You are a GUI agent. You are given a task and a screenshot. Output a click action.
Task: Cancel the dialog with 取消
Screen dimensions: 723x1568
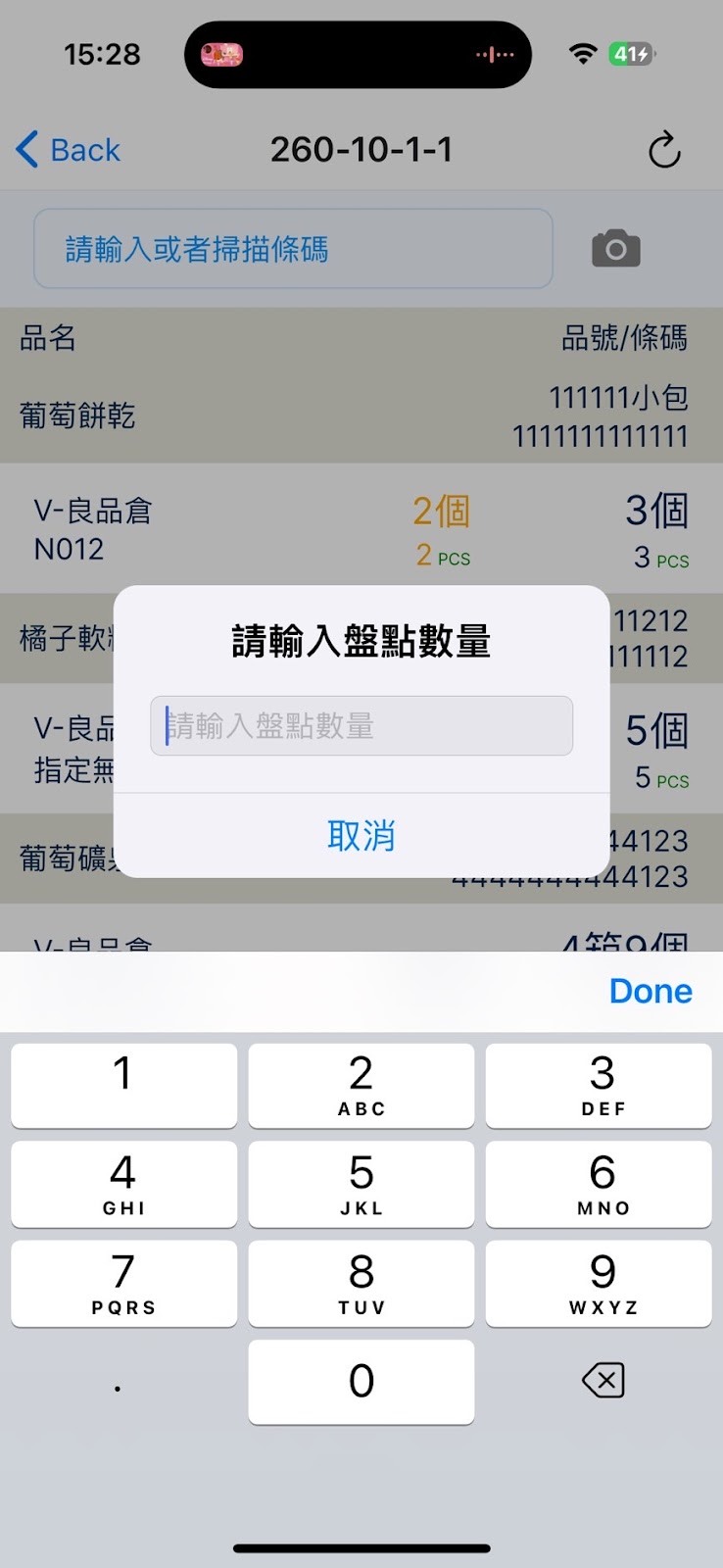(x=361, y=836)
